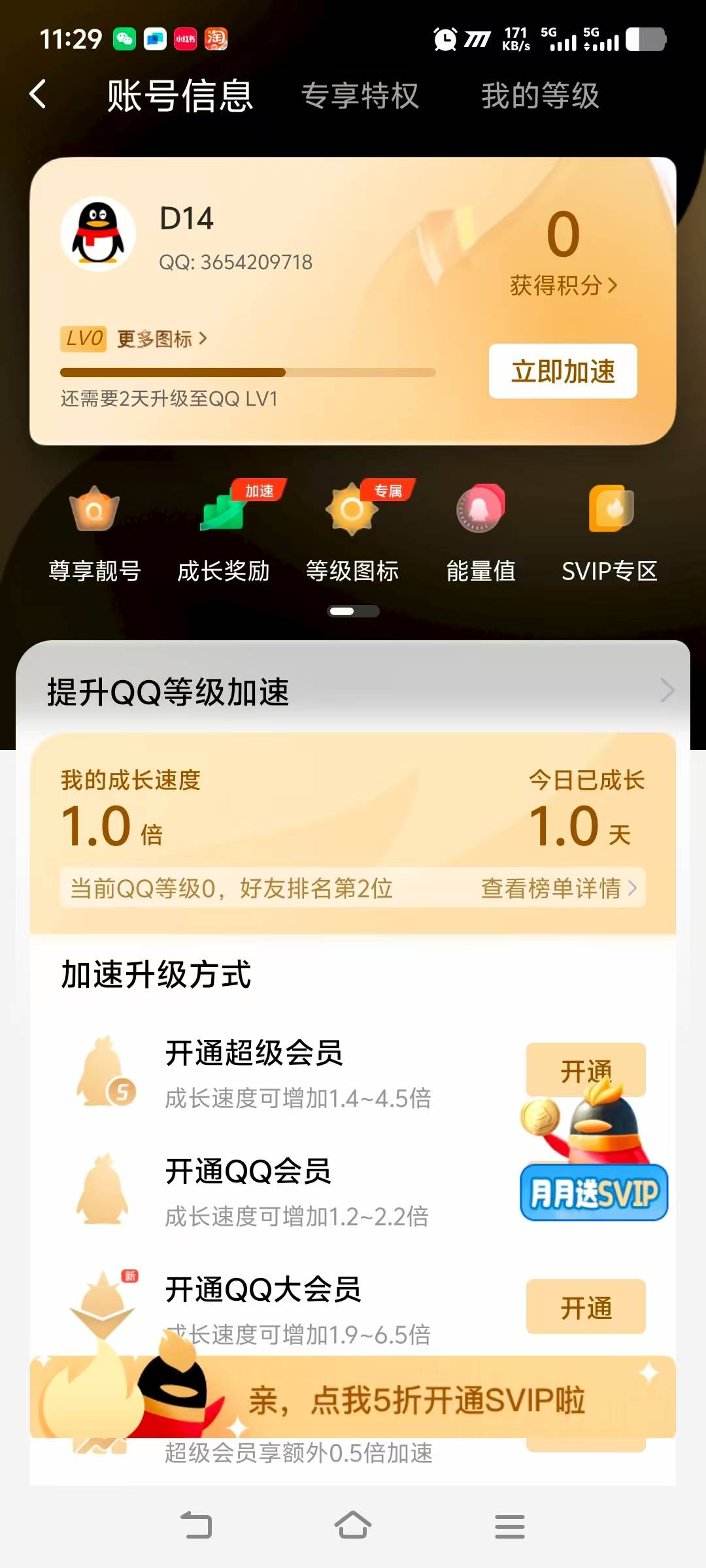Image resolution: width=706 pixels, height=1568 pixels.
Task: Tap the QQ penguin profile avatar
Action: click(x=97, y=235)
